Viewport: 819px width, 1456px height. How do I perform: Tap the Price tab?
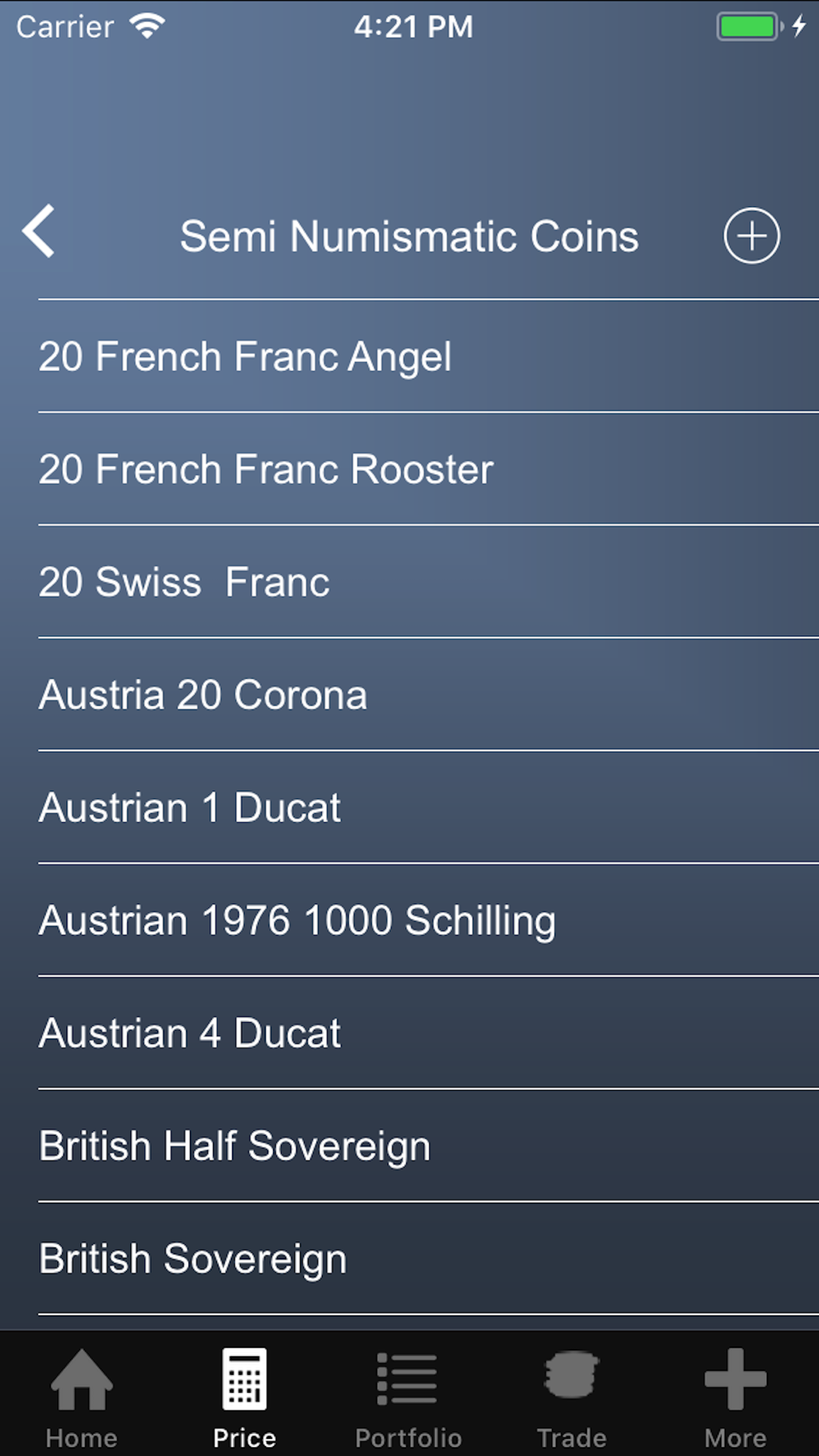tap(244, 1397)
